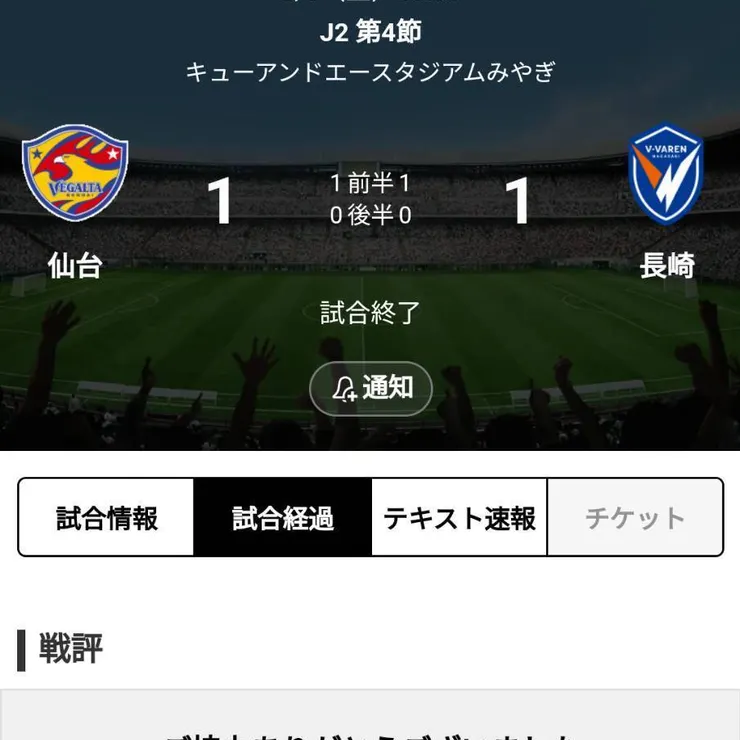
Task: Tap the 通知 notification button
Action: (371, 389)
